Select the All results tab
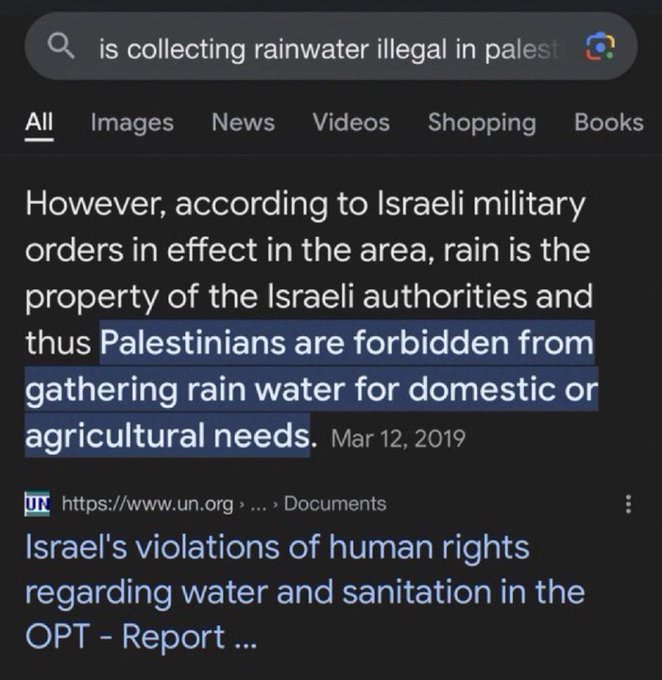Image resolution: width=662 pixels, height=680 pixels. (x=40, y=123)
